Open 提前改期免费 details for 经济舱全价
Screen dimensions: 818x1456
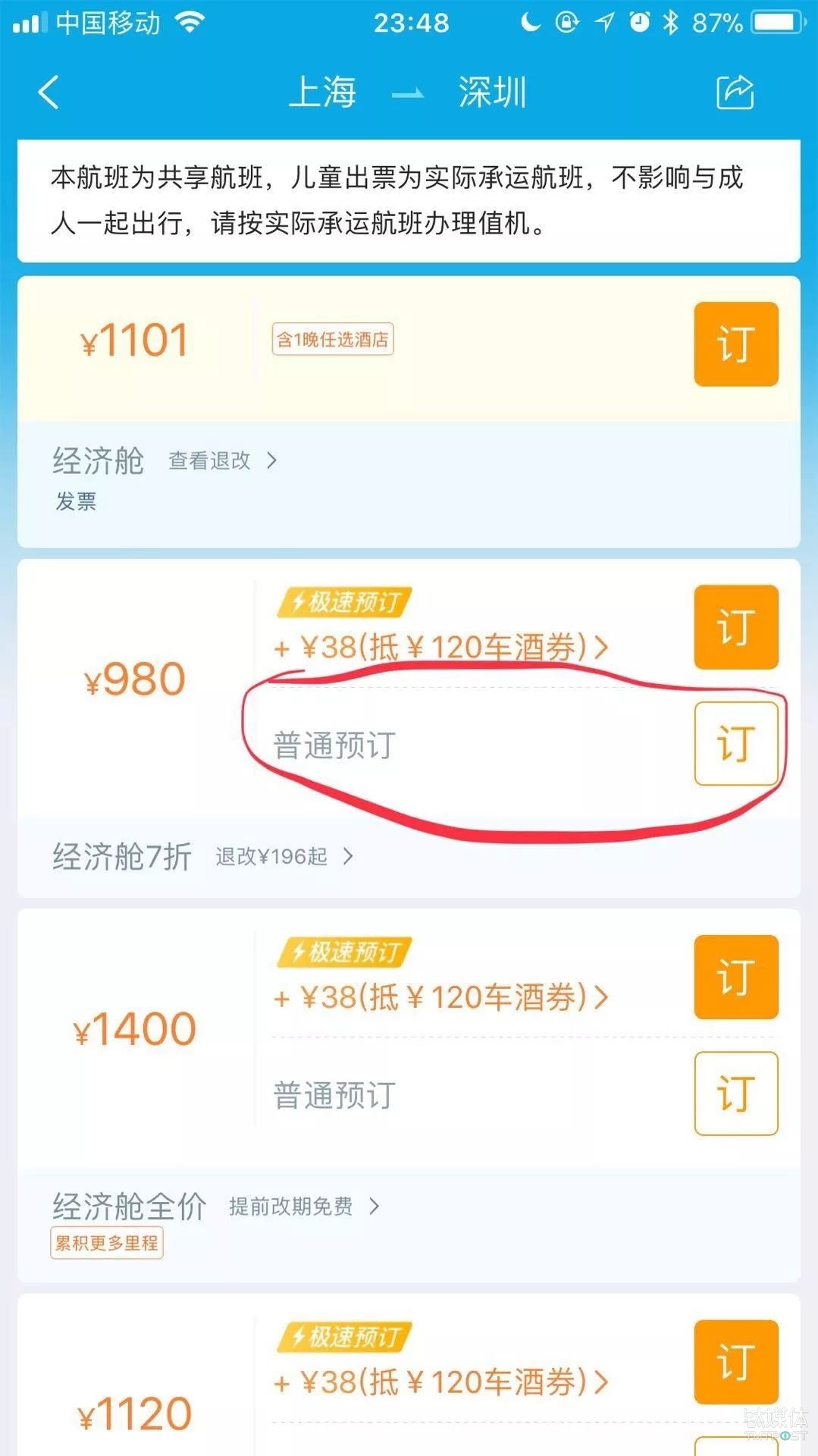point(303,1207)
